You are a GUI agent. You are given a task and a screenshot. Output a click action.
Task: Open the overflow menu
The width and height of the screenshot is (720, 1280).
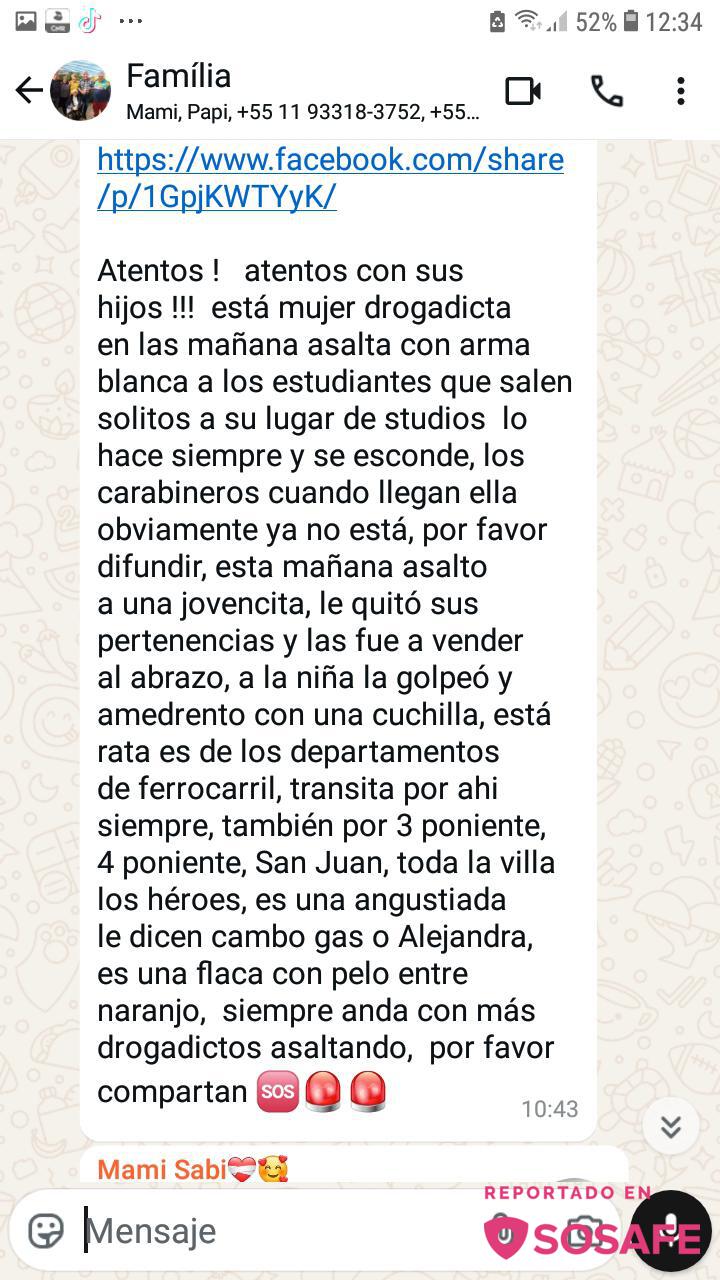pyautogui.click(x=680, y=91)
